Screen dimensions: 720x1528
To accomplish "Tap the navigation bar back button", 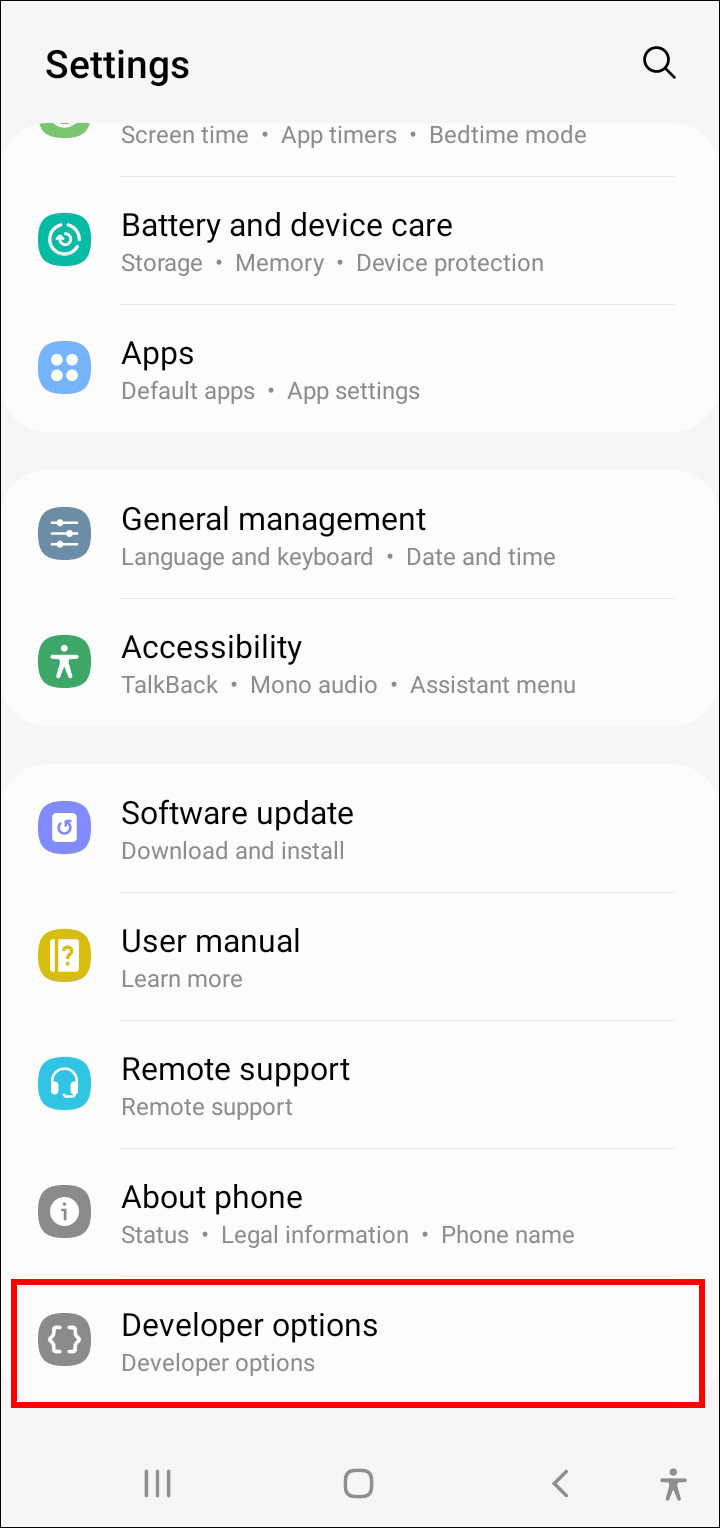I will click(x=561, y=1483).
